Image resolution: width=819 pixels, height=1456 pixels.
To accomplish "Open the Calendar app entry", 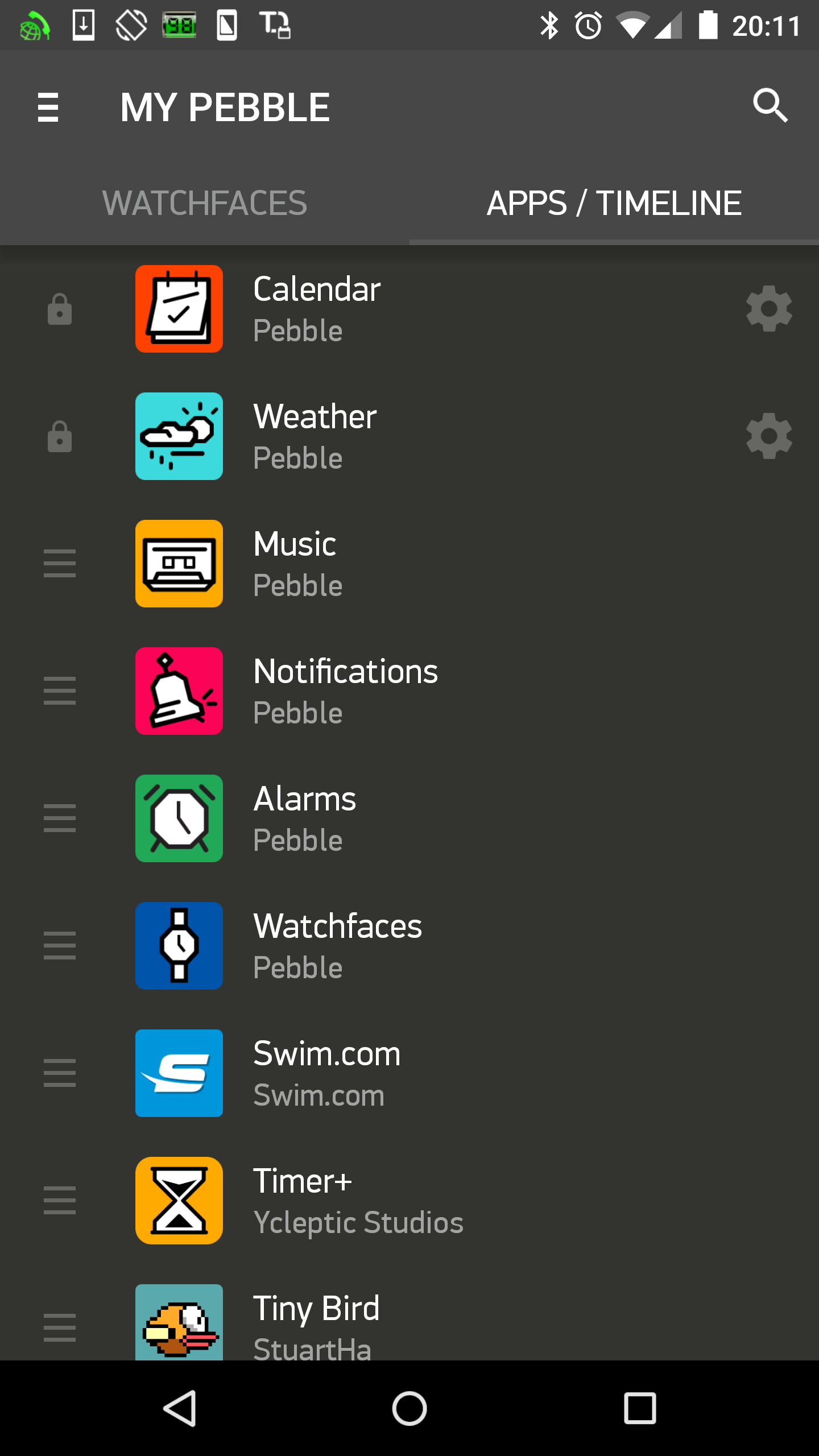I will tap(409, 309).
